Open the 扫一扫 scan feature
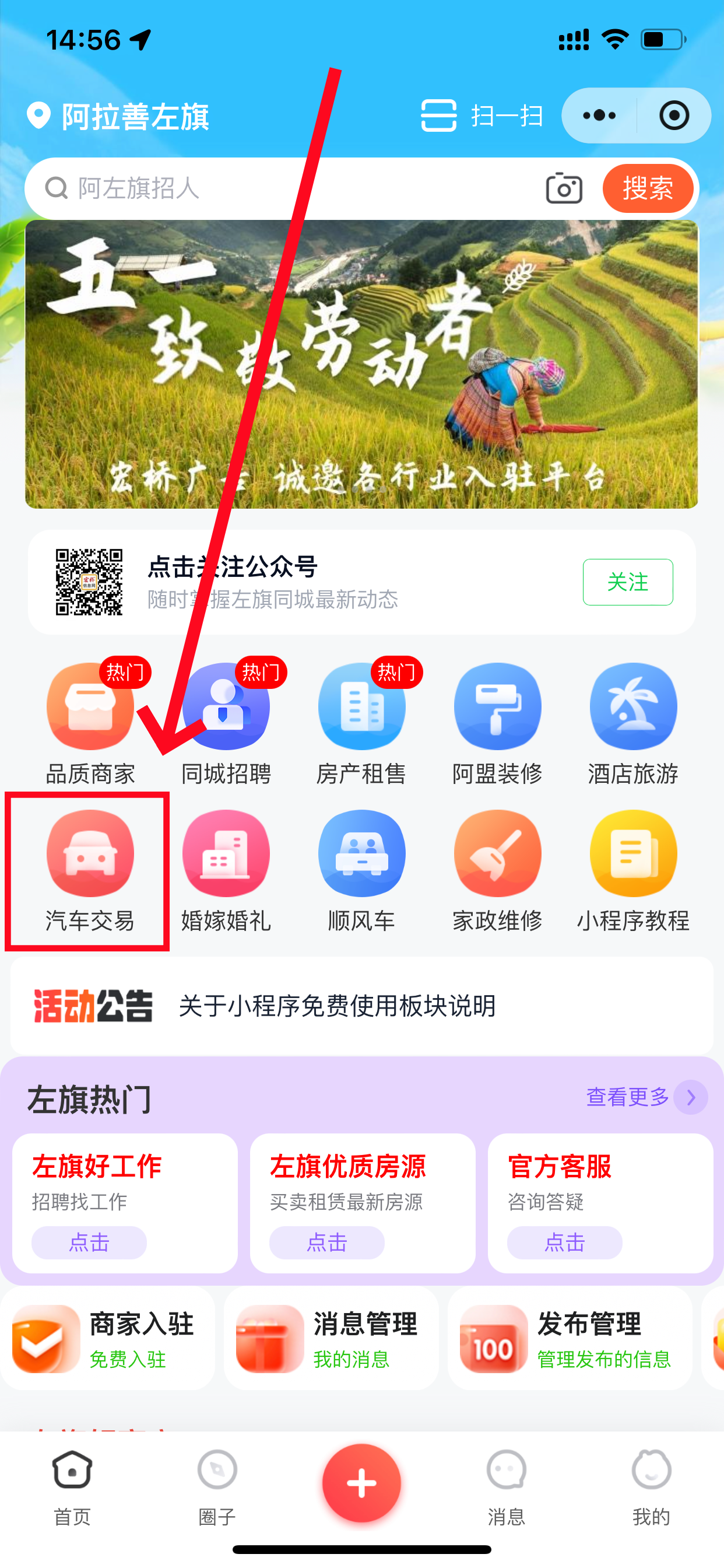The width and height of the screenshot is (724, 1568). point(481,116)
